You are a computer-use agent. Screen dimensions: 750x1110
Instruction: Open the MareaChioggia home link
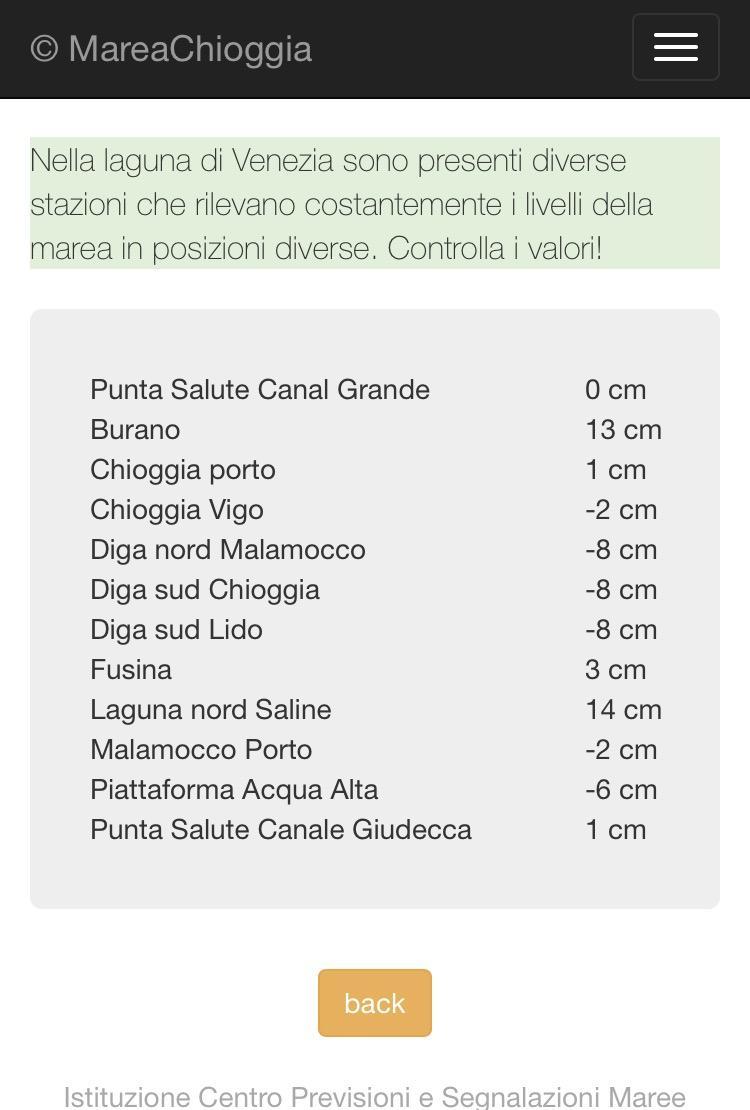(x=171, y=48)
